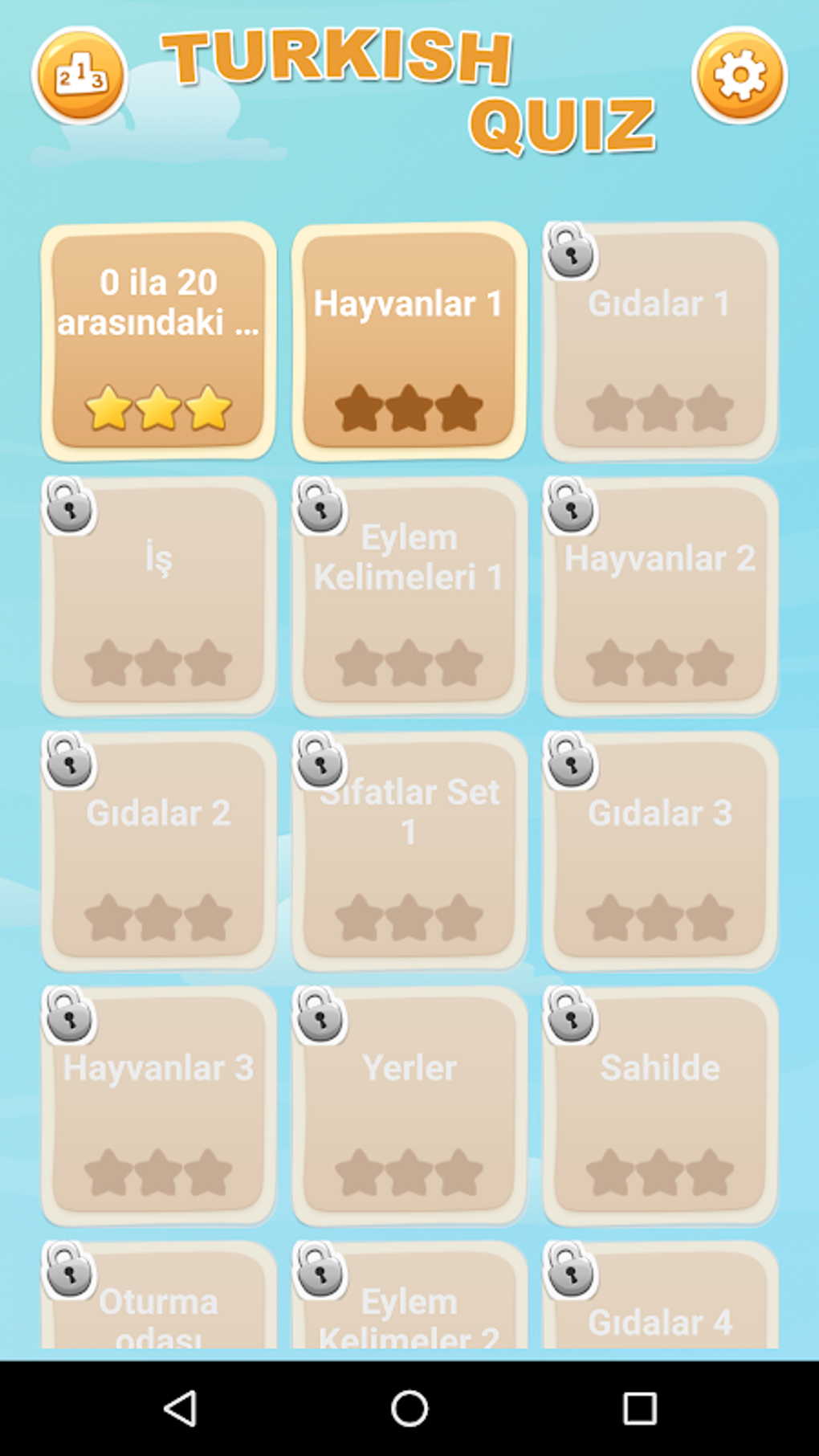The height and width of the screenshot is (1456, 819).
Task: Click the padlock on Gıdalar 1
Action: coord(571,251)
